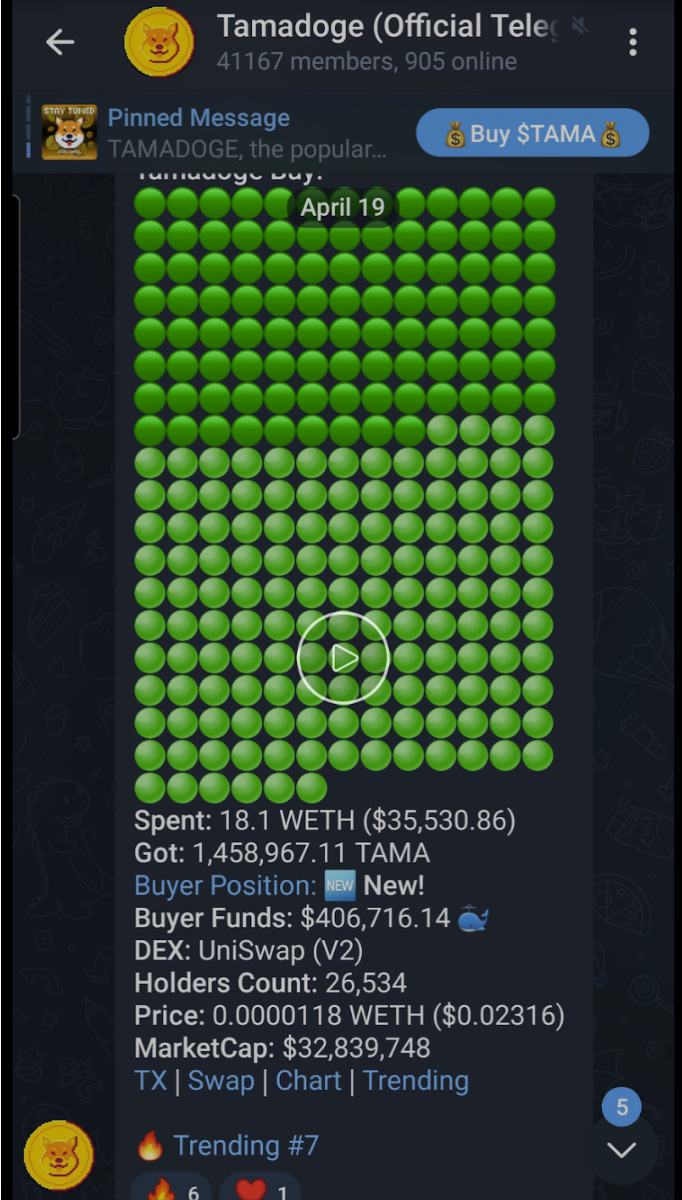The width and height of the screenshot is (682, 1200).
Task: Open the Swap link
Action: click(x=221, y=1081)
